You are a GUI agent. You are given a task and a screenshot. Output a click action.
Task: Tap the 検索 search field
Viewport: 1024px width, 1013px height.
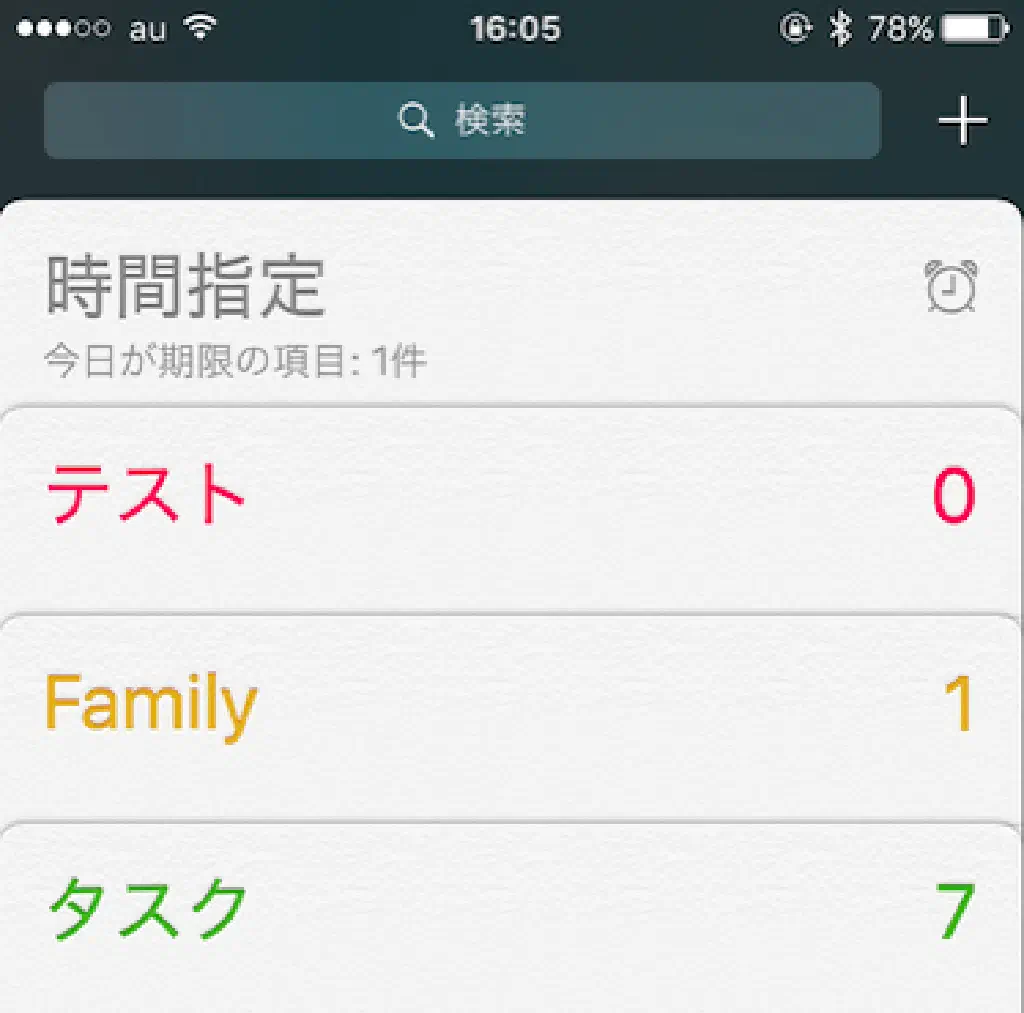tap(462, 121)
